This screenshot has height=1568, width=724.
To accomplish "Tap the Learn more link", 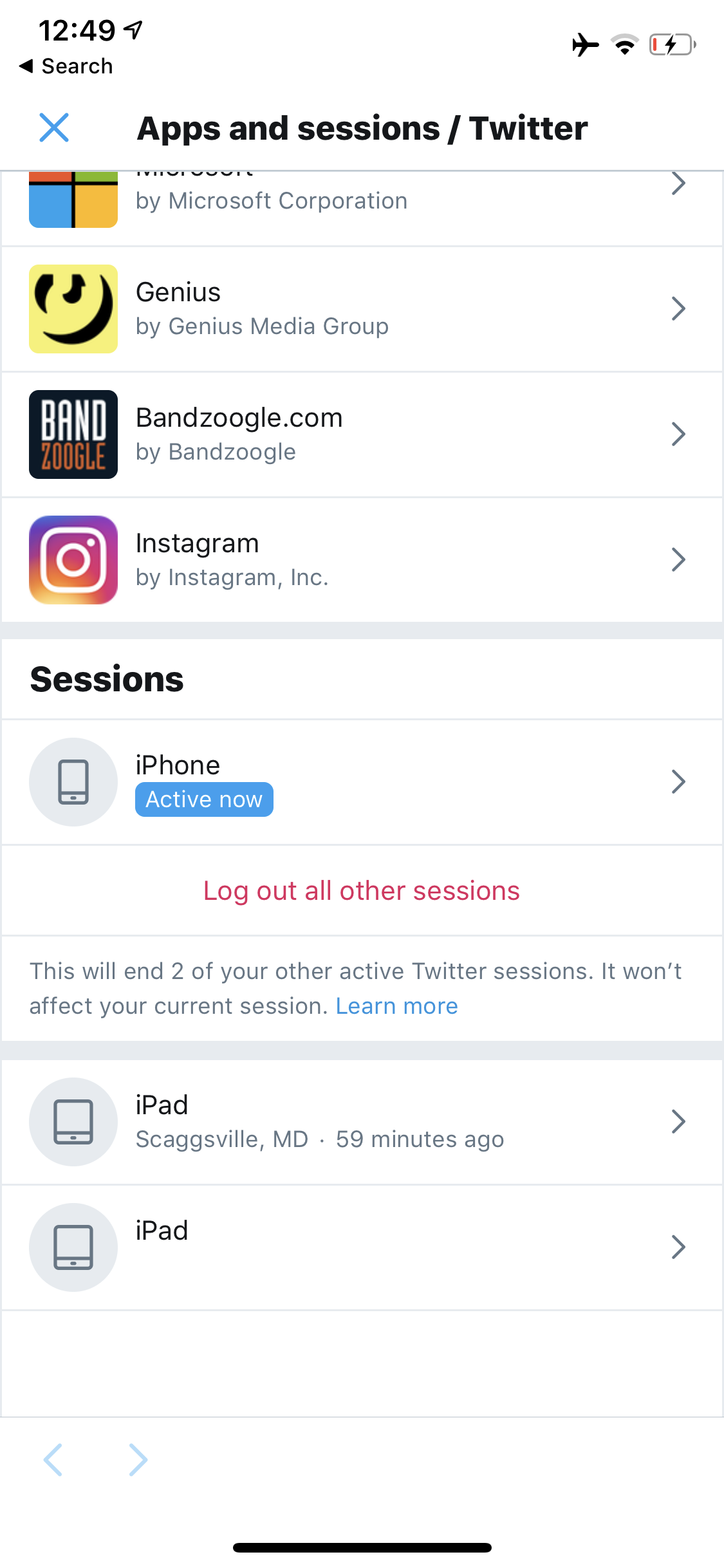I will (396, 1006).
